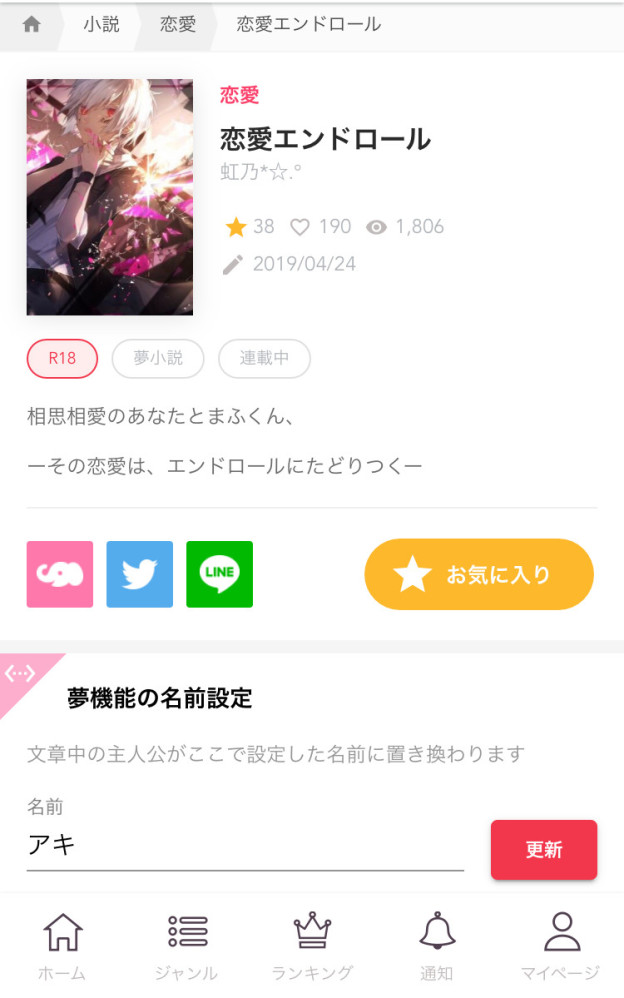
Task: Share this novel on Twitter
Action: [140, 574]
